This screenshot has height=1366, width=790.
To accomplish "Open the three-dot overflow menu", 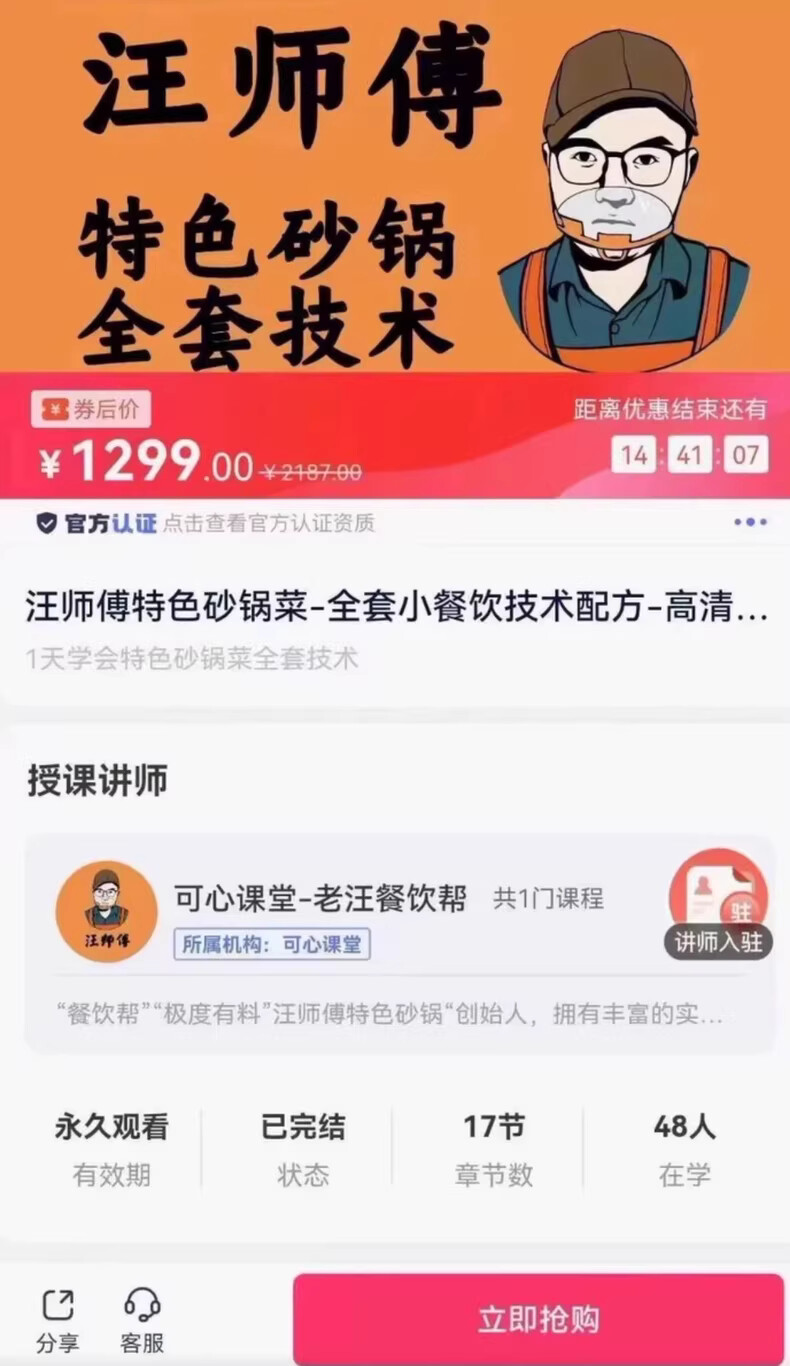I will [x=750, y=522].
